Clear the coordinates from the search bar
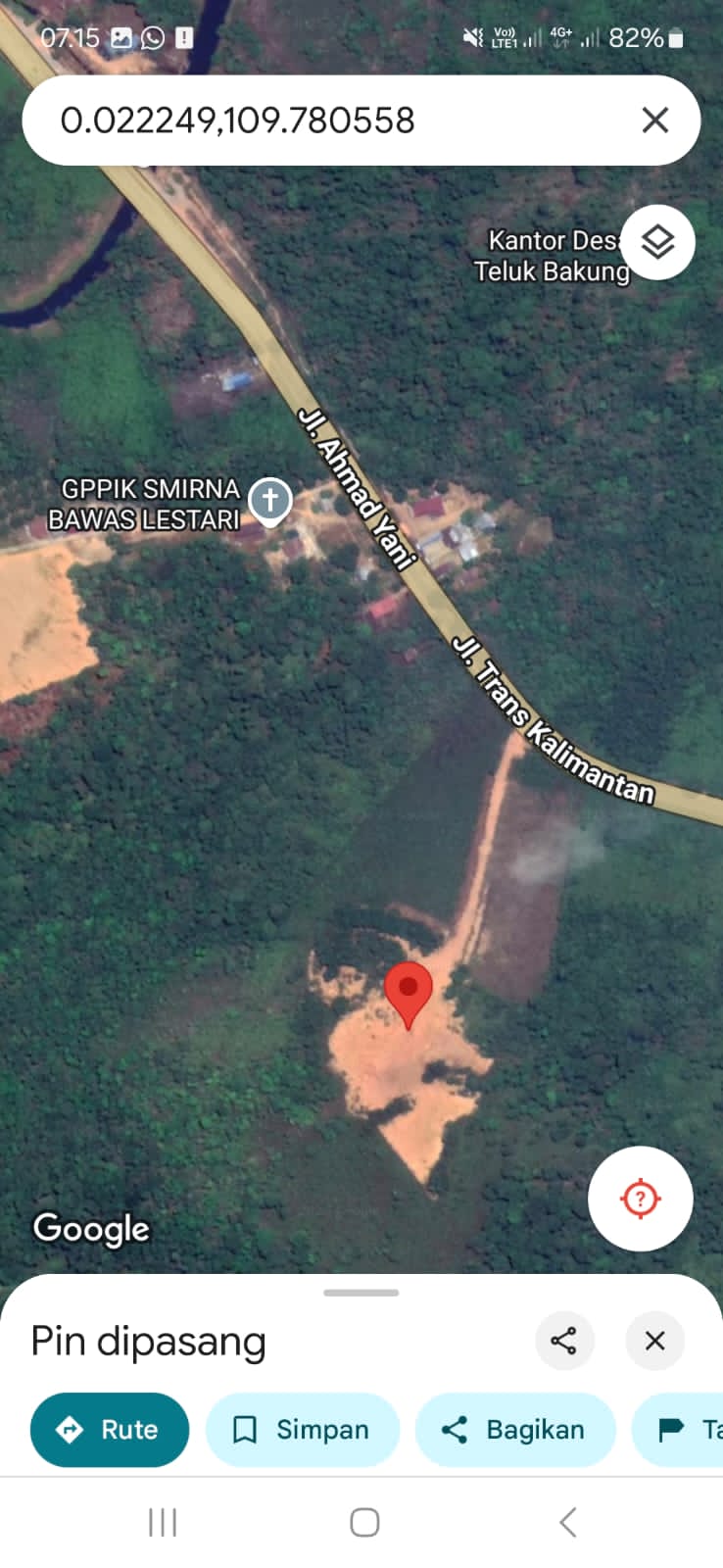 point(654,121)
